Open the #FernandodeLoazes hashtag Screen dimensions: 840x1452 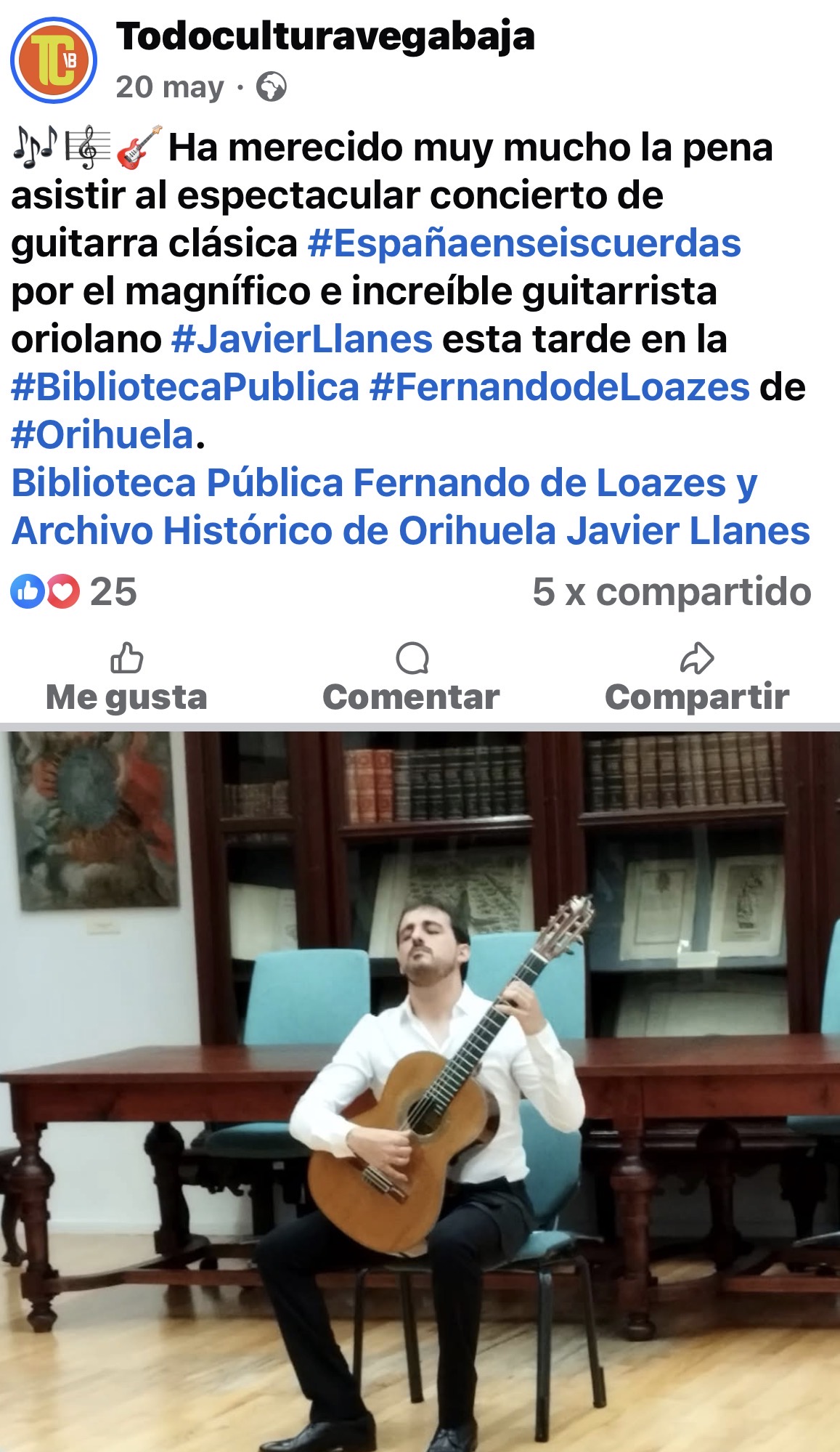(559, 387)
